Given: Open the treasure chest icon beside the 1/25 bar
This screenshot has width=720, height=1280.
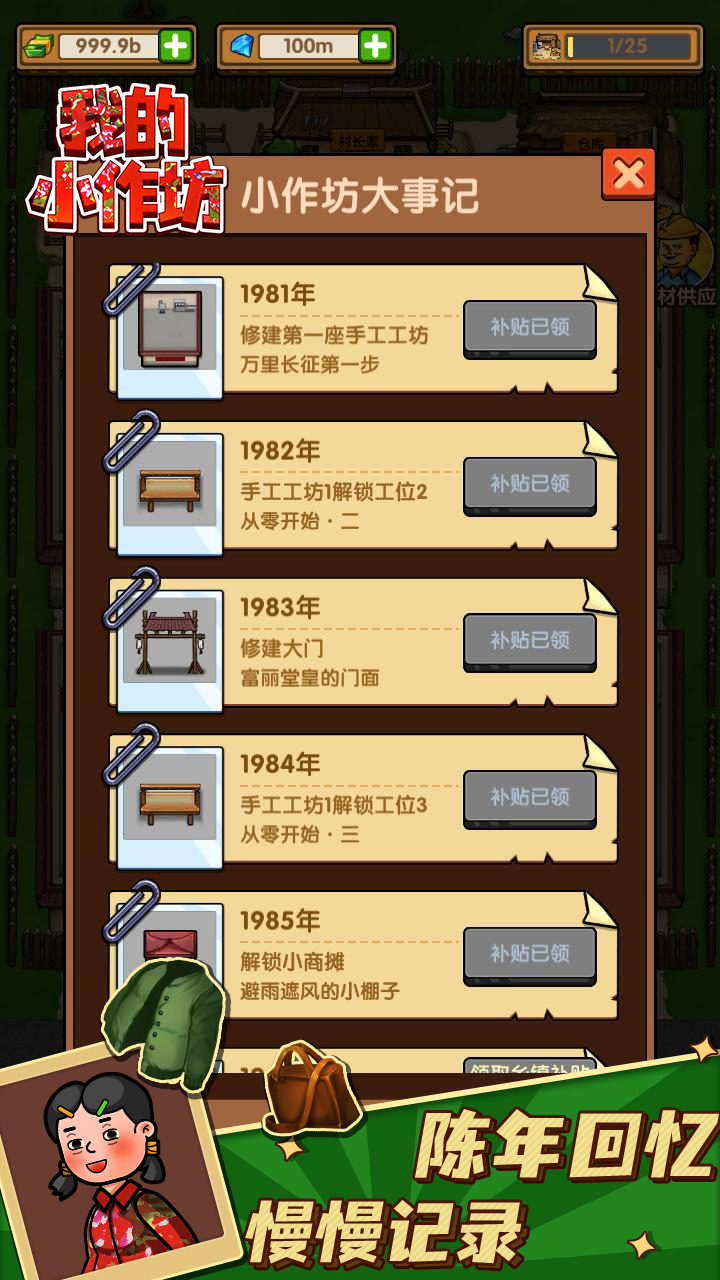Looking at the screenshot, I should coord(545,44).
